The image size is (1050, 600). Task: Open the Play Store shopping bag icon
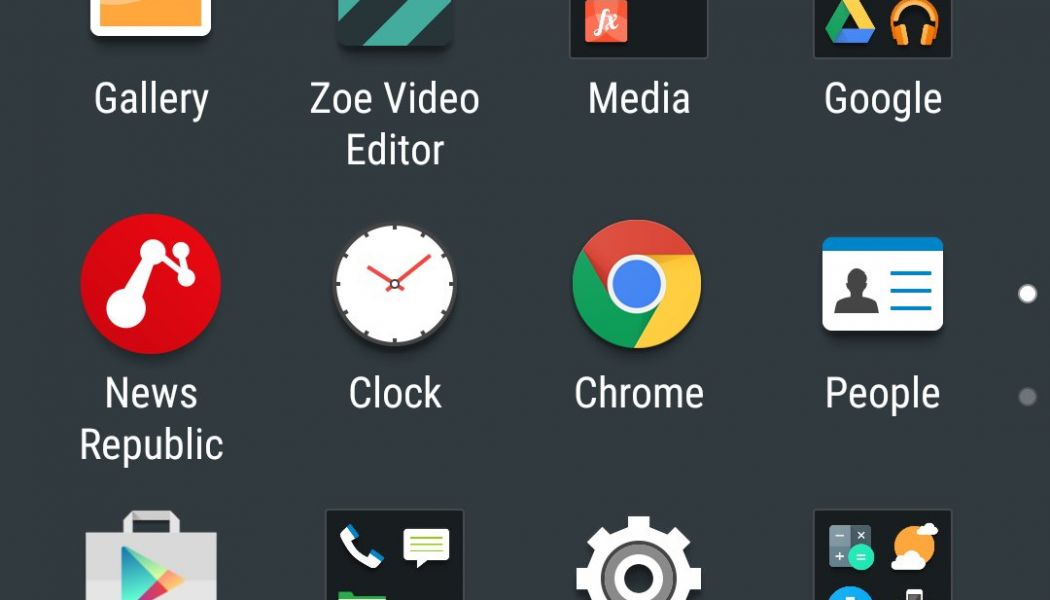tap(151, 560)
